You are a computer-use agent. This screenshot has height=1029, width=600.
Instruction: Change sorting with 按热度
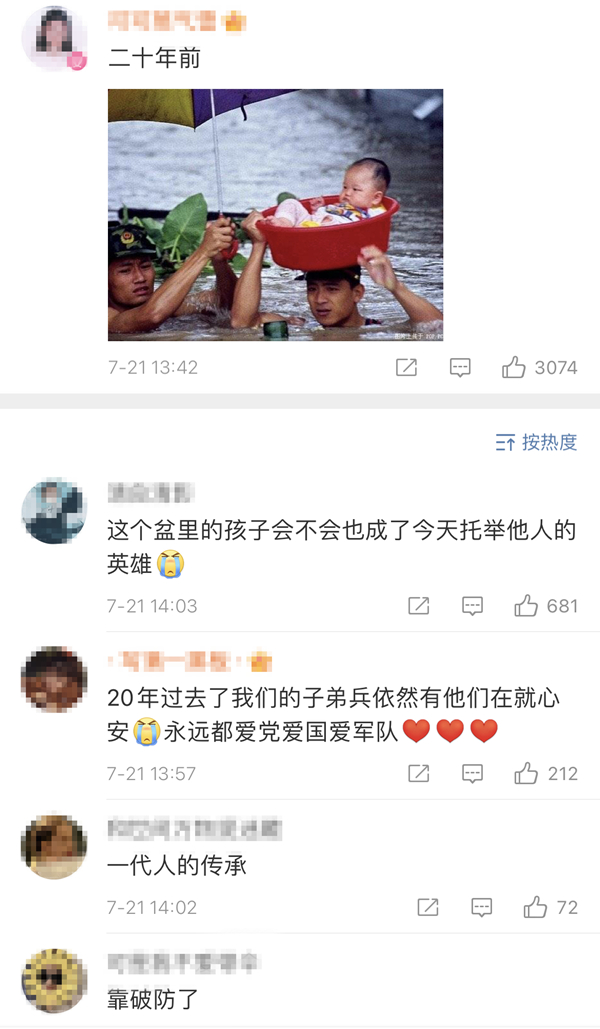[x=537, y=442]
